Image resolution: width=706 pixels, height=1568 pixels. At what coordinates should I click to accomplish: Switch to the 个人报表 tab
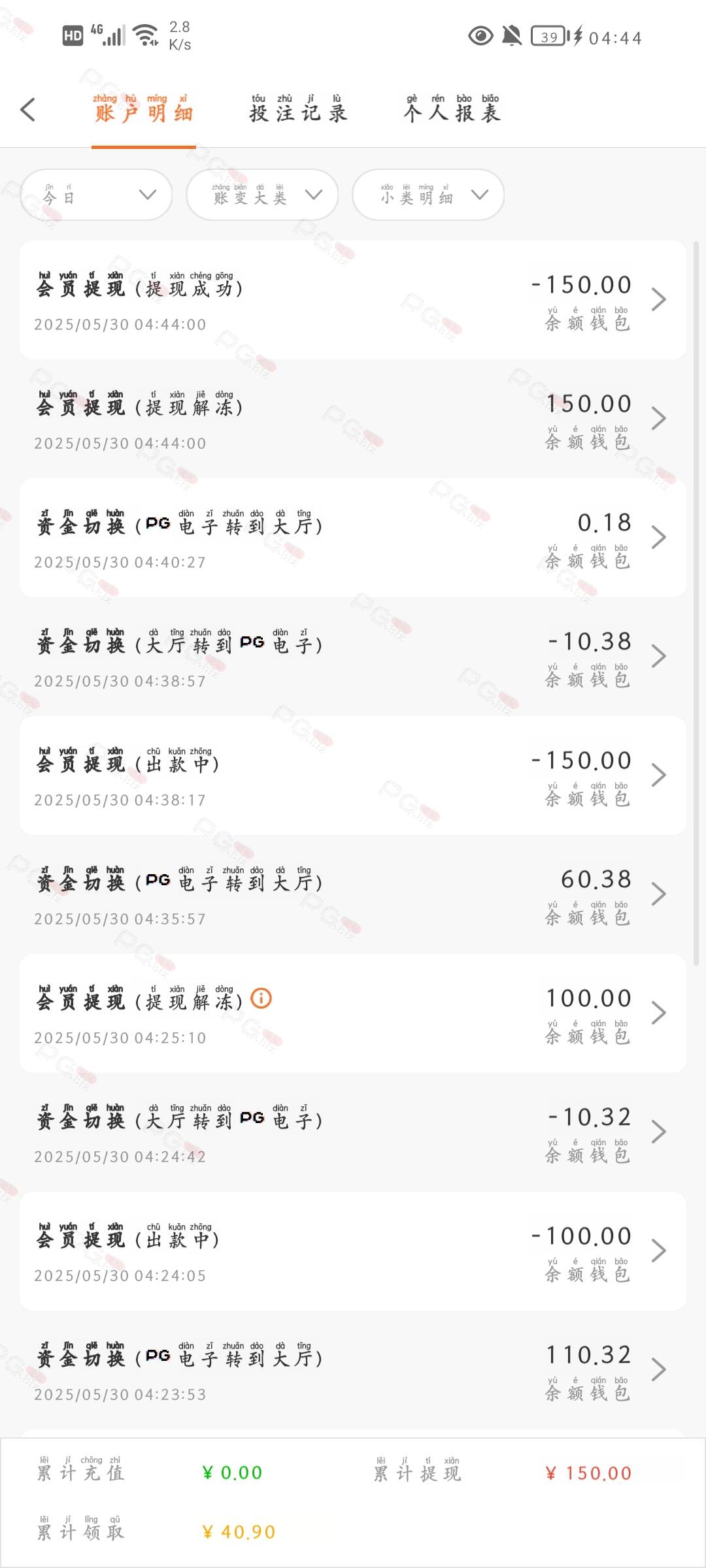[x=452, y=109]
